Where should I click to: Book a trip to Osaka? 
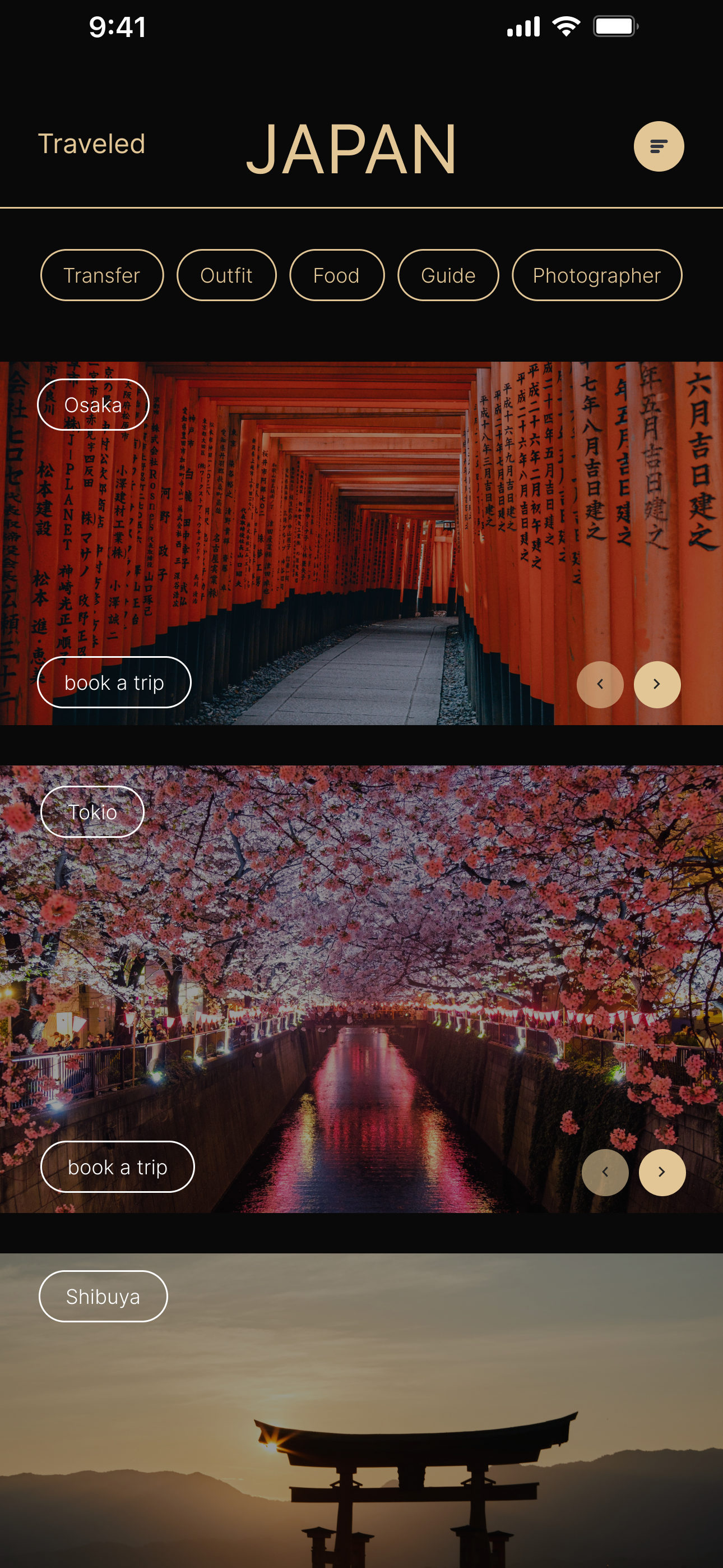114,682
